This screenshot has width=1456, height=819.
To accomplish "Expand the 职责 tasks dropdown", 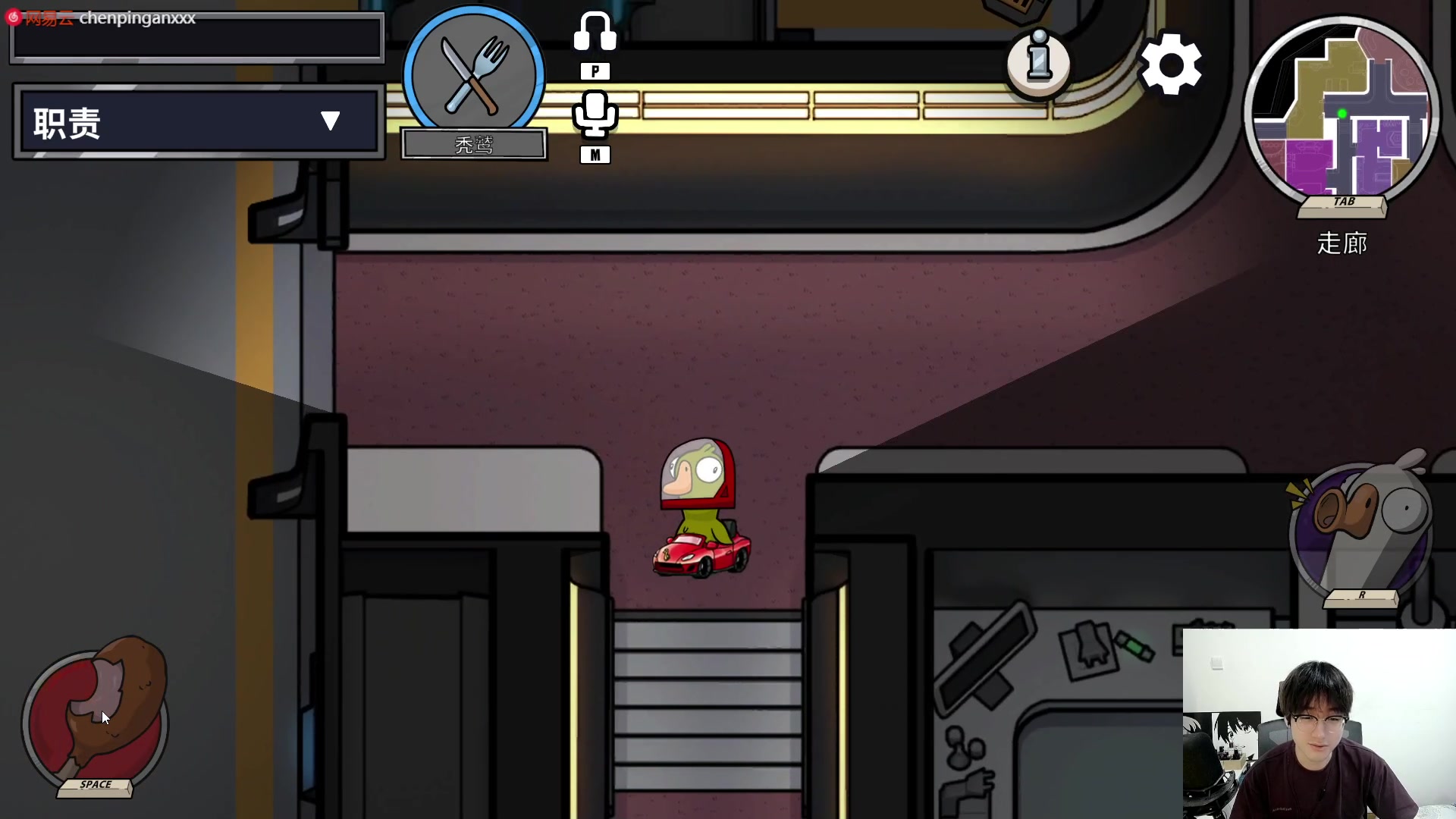I will click(330, 121).
